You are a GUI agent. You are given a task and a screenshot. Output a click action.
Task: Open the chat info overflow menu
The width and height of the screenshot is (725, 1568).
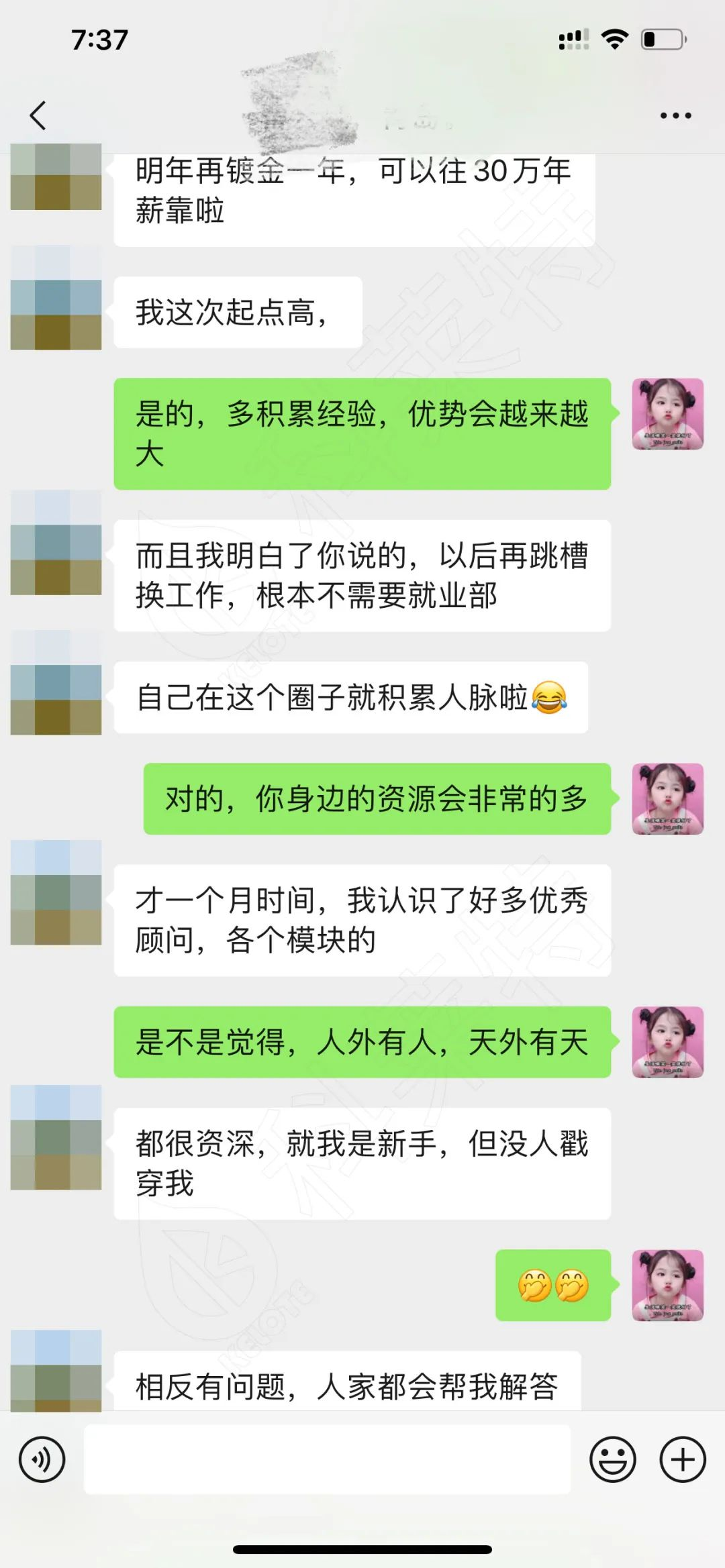point(675,116)
